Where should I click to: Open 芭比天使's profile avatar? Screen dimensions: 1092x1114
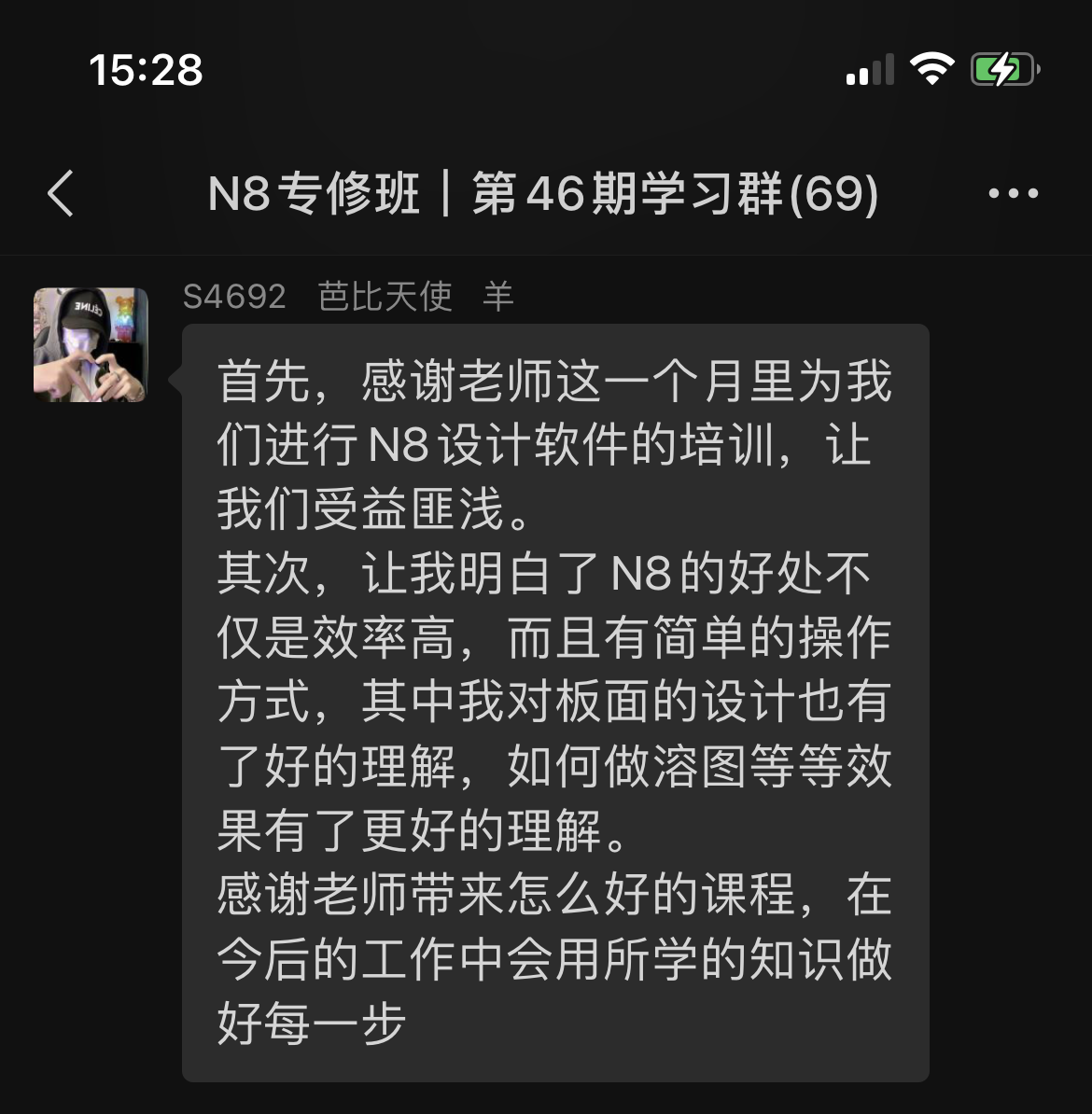[x=91, y=345]
